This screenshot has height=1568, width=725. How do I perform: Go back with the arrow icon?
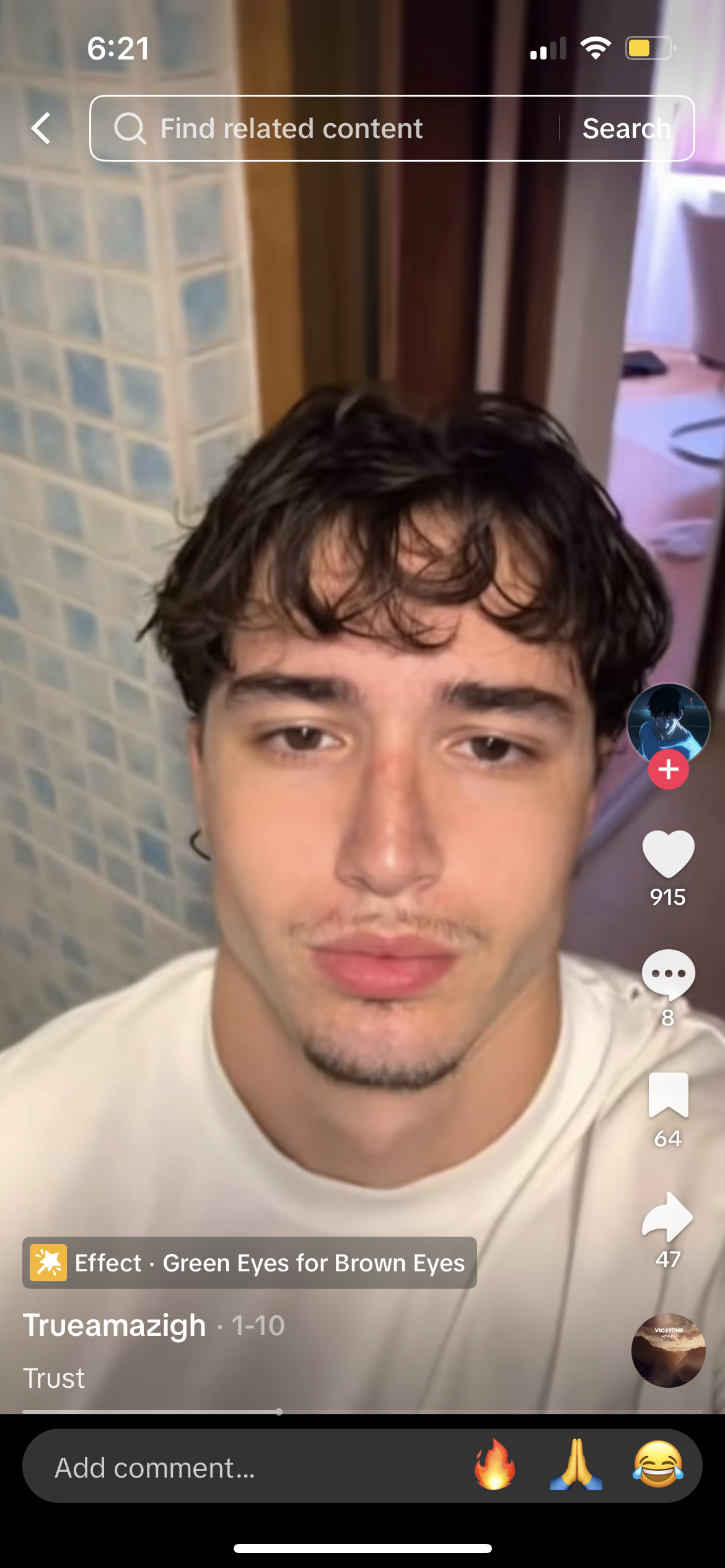[x=41, y=128]
